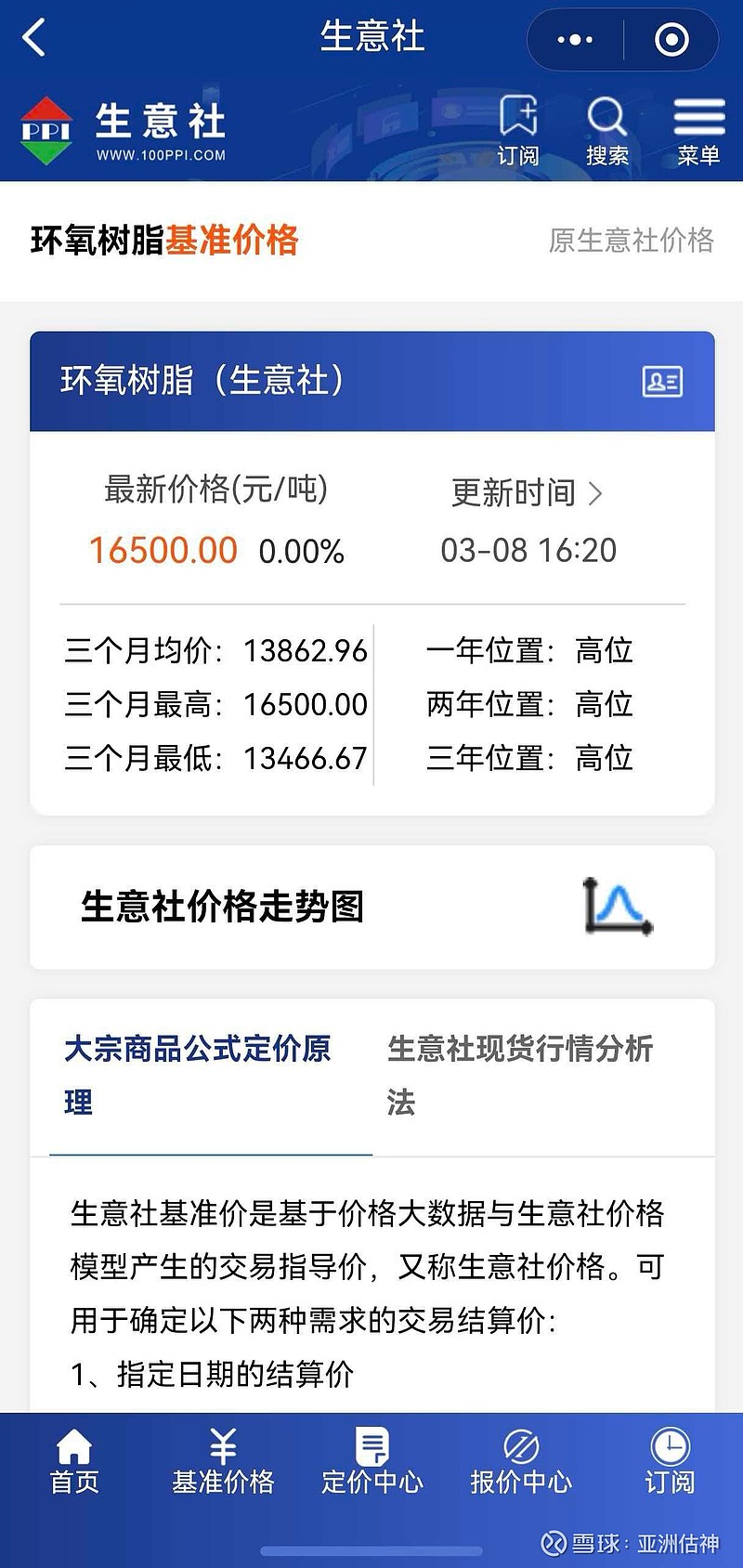Open the contact card icon on 环氧树脂 panel
The width and height of the screenshot is (743, 1568).
pyautogui.click(x=660, y=381)
